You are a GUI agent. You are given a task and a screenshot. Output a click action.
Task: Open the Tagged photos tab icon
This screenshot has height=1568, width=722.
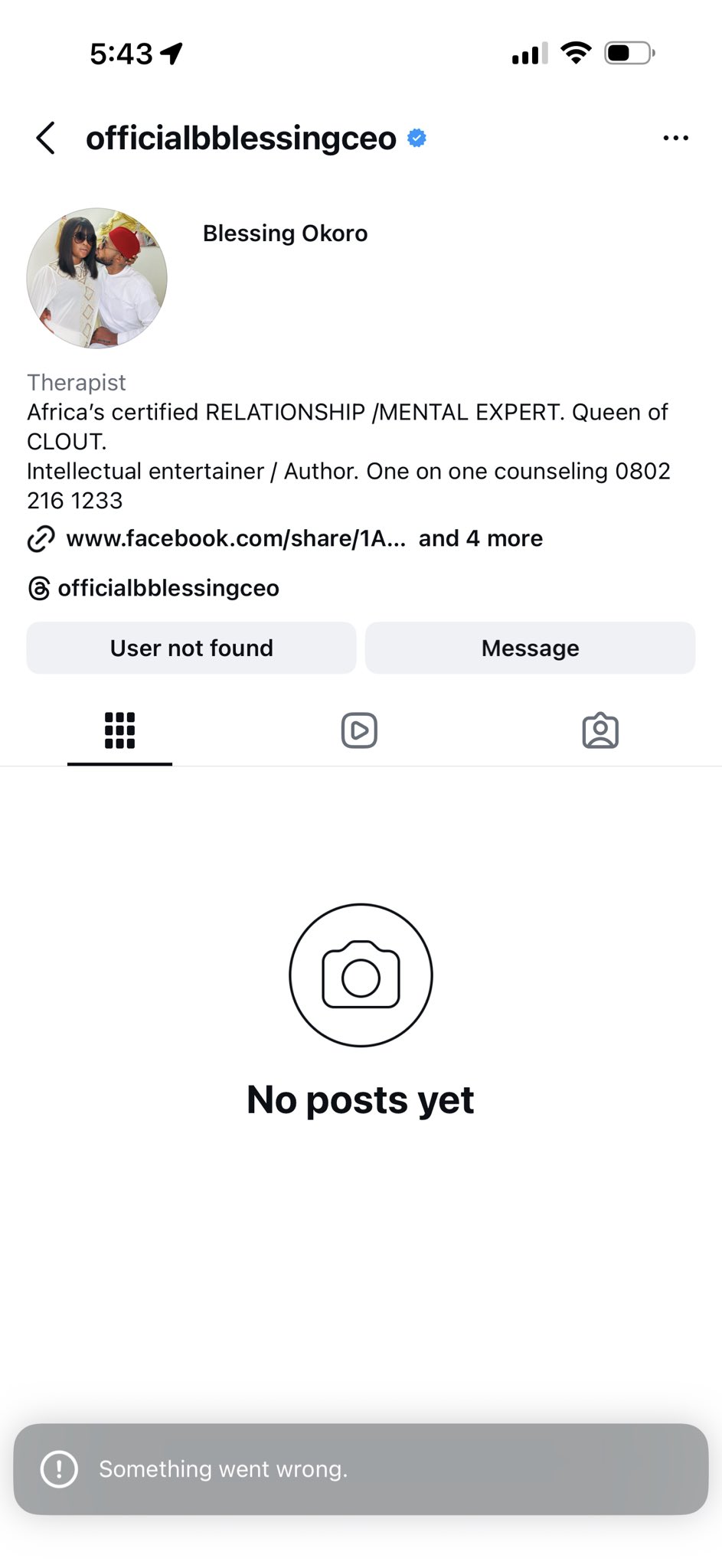pyautogui.click(x=600, y=730)
